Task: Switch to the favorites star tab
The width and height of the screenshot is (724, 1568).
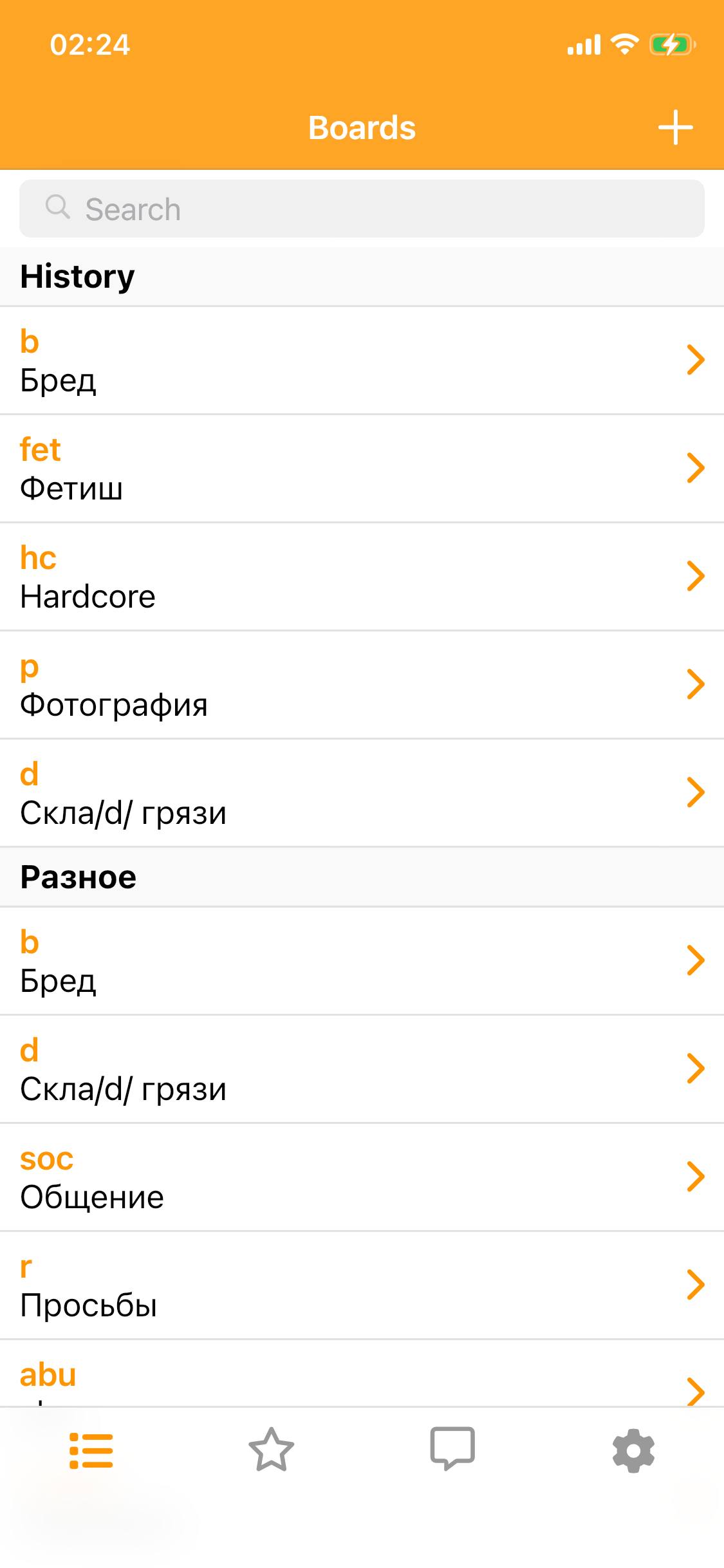Action: [x=272, y=1450]
